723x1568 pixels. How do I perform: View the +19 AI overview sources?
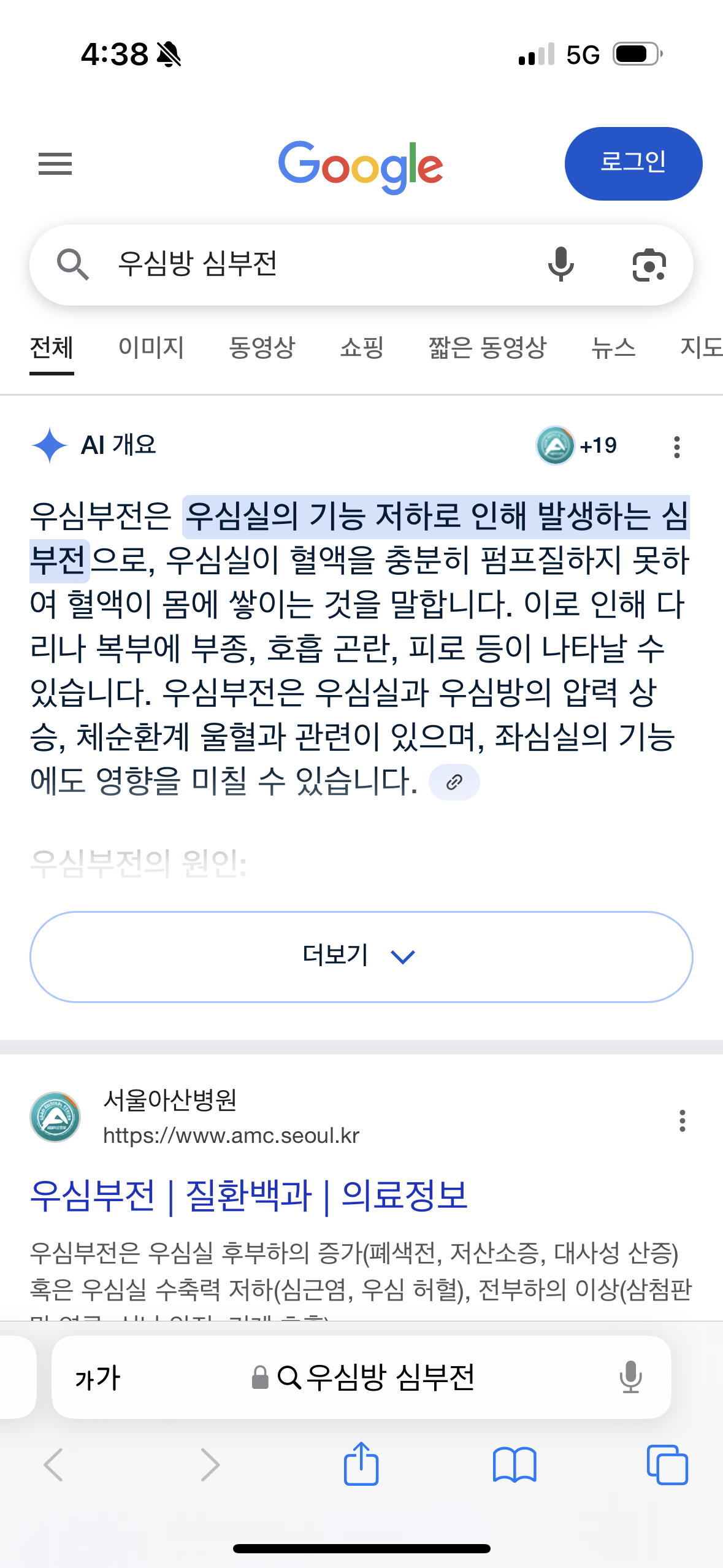(576, 445)
